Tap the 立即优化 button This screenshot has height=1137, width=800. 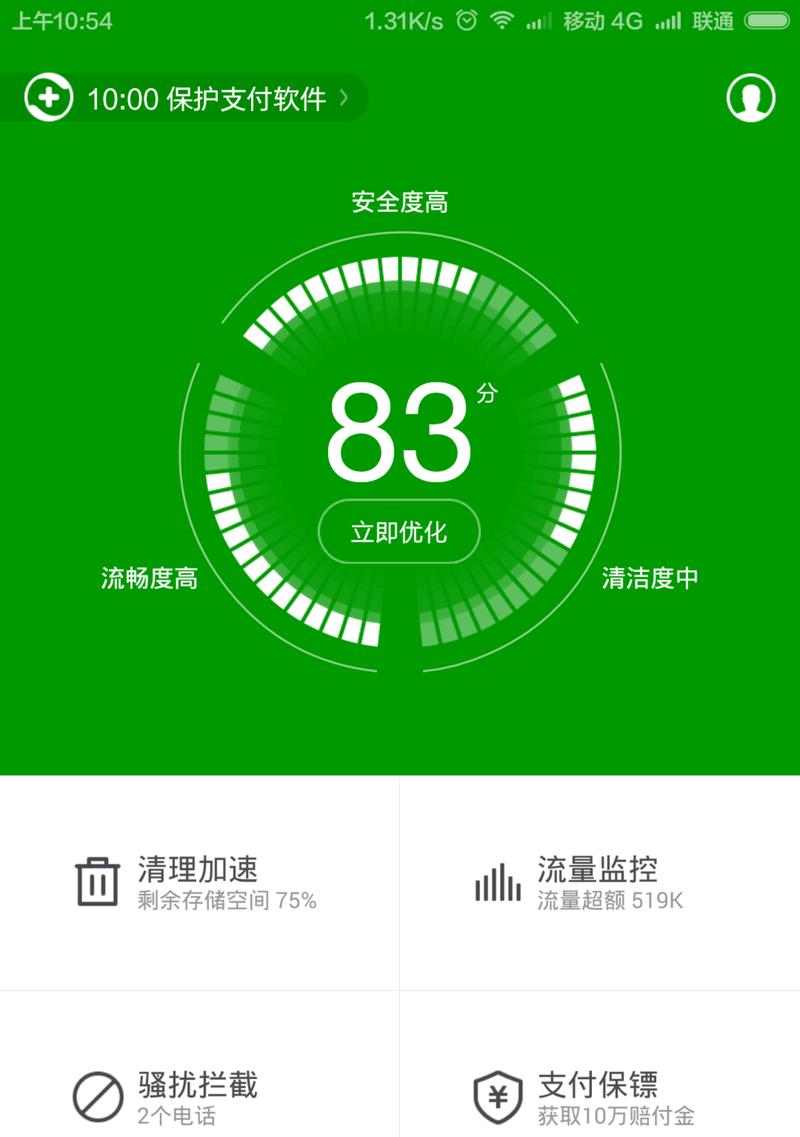click(x=399, y=532)
